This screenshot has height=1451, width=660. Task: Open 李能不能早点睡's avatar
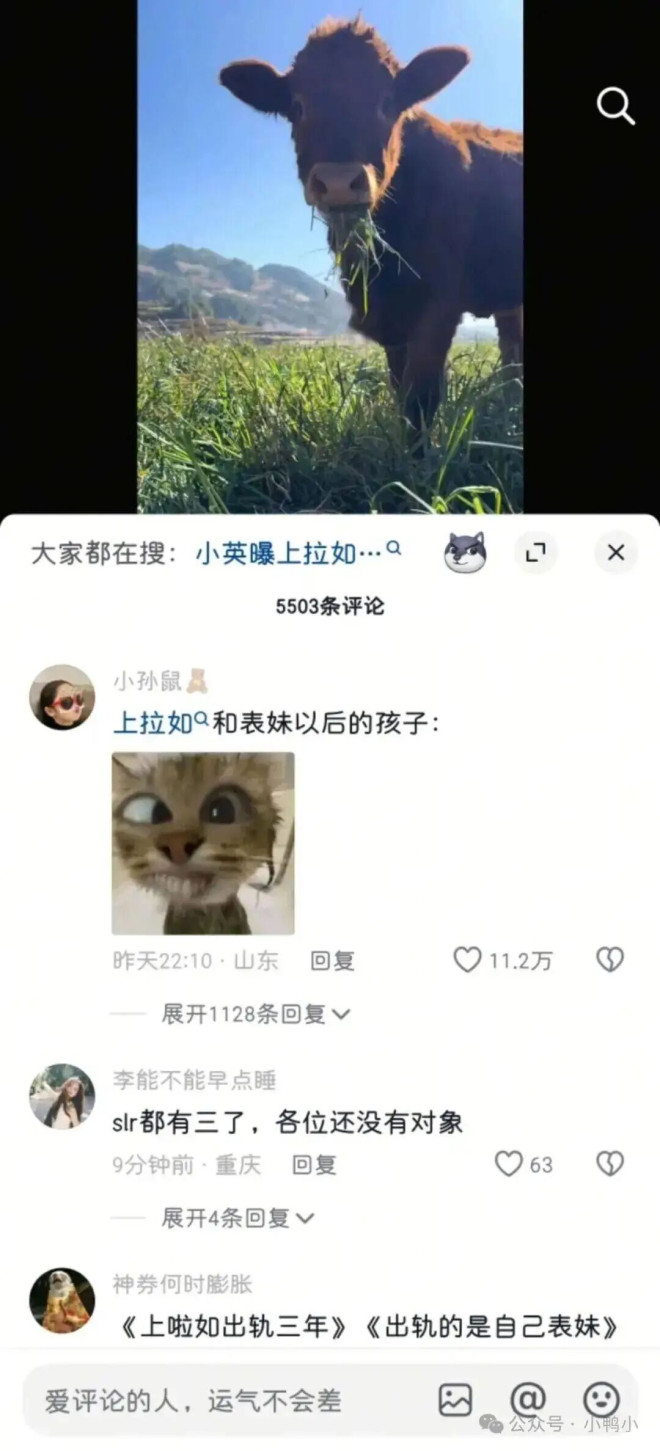point(62,1096)
